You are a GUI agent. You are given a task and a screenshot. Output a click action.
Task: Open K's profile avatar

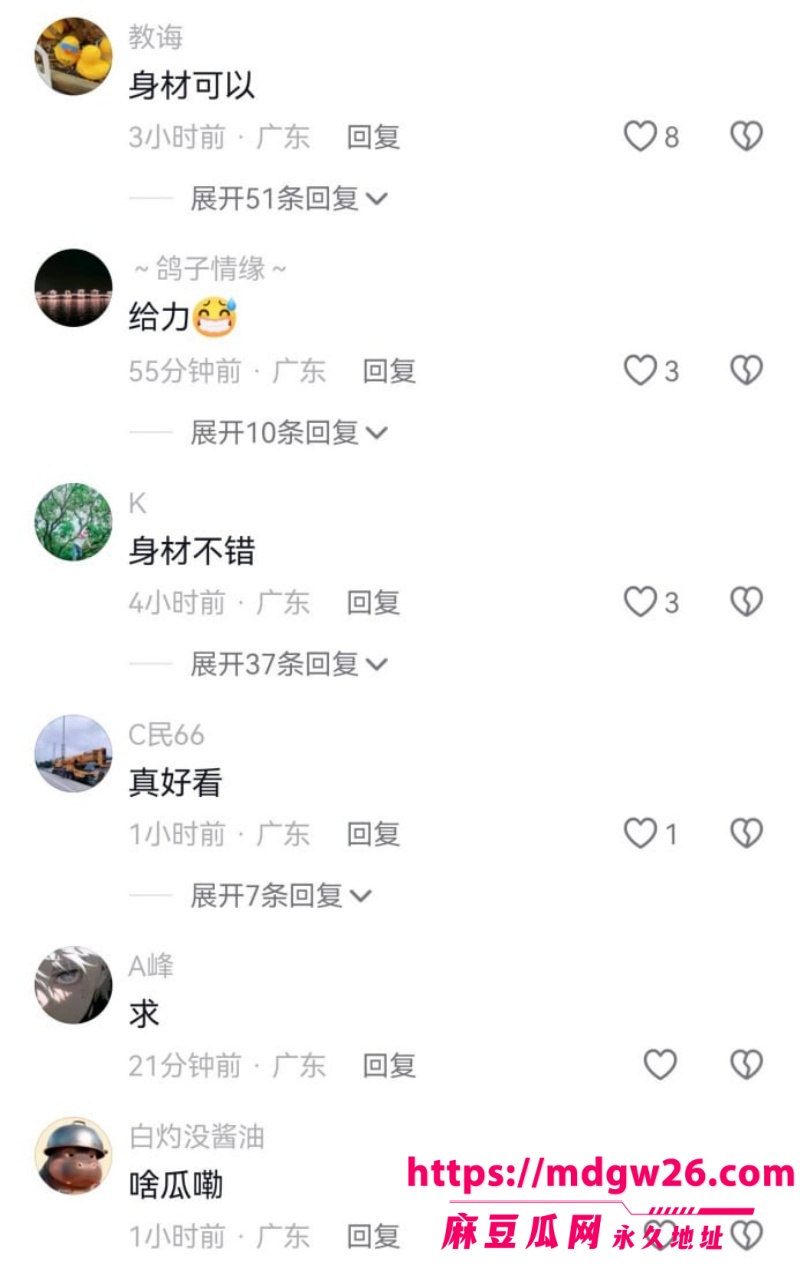73,522
